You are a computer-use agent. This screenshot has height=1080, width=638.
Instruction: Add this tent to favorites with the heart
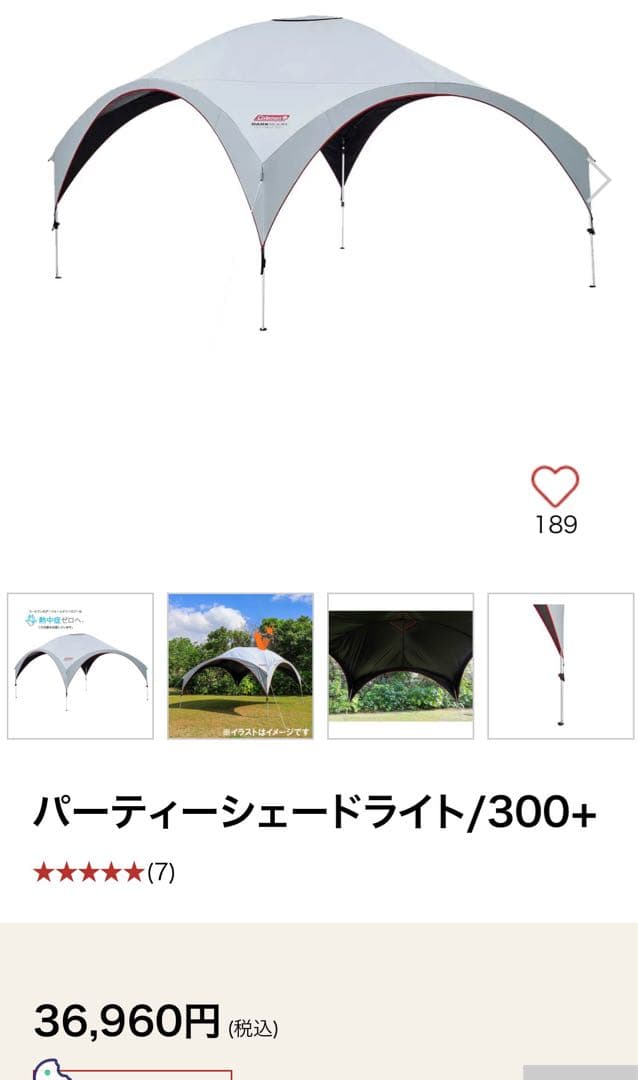click(555, 487)
